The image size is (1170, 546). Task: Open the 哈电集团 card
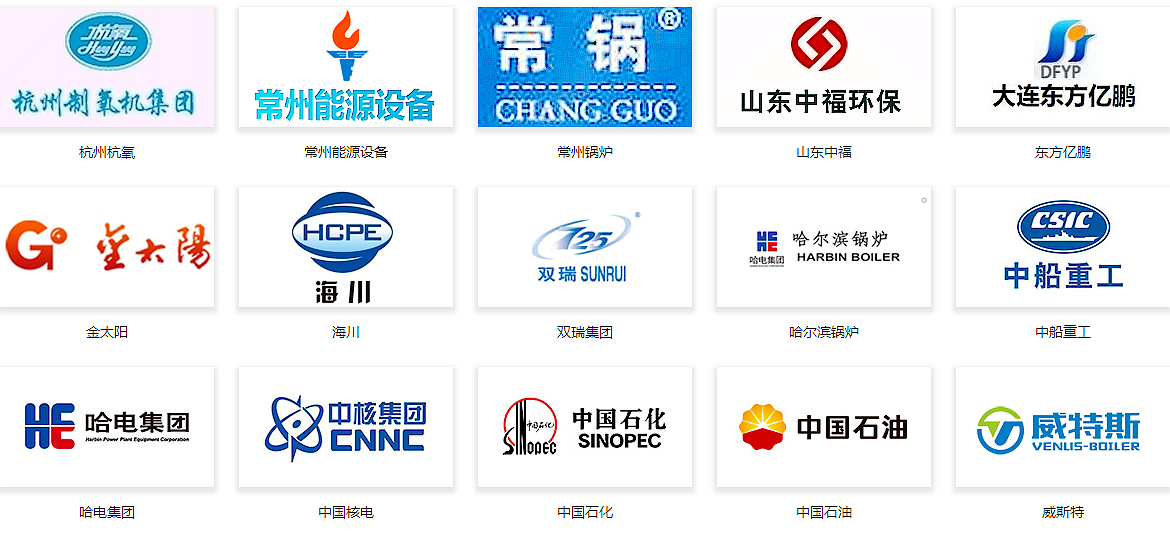pos(107,427)
